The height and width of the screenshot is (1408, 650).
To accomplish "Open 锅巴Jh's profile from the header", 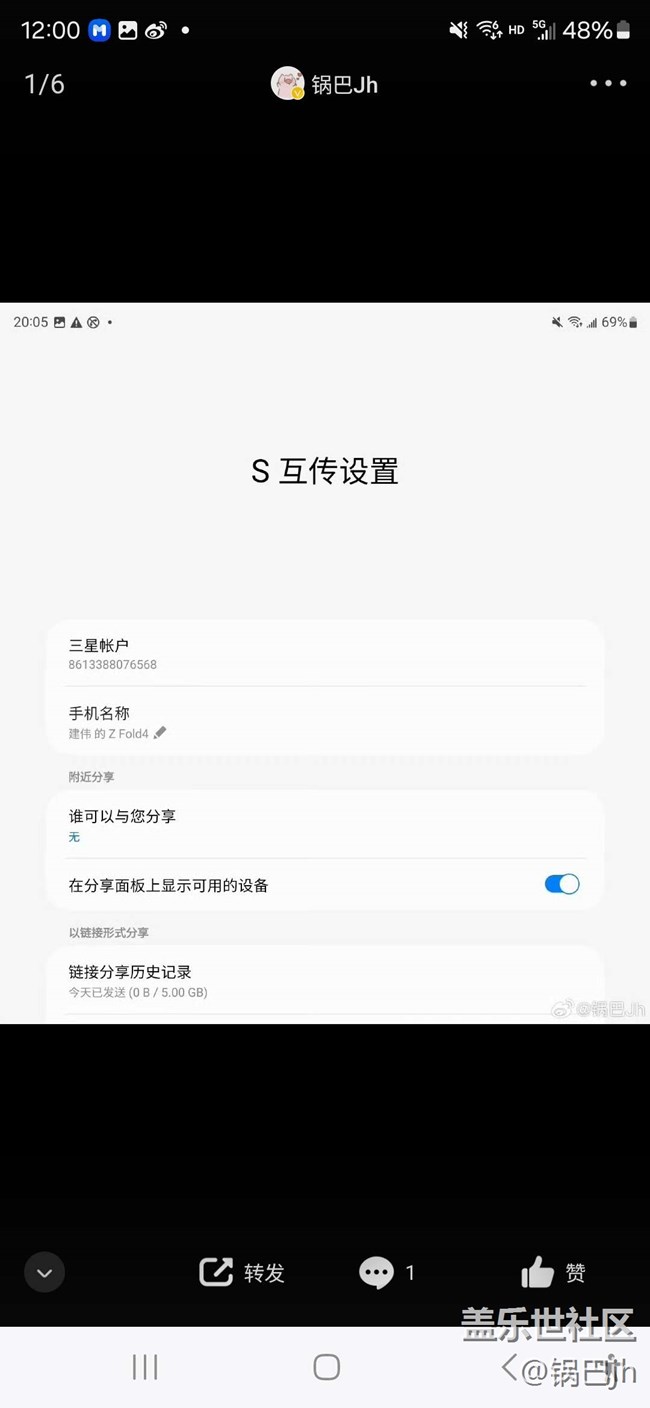I will (x=325, y=84).
